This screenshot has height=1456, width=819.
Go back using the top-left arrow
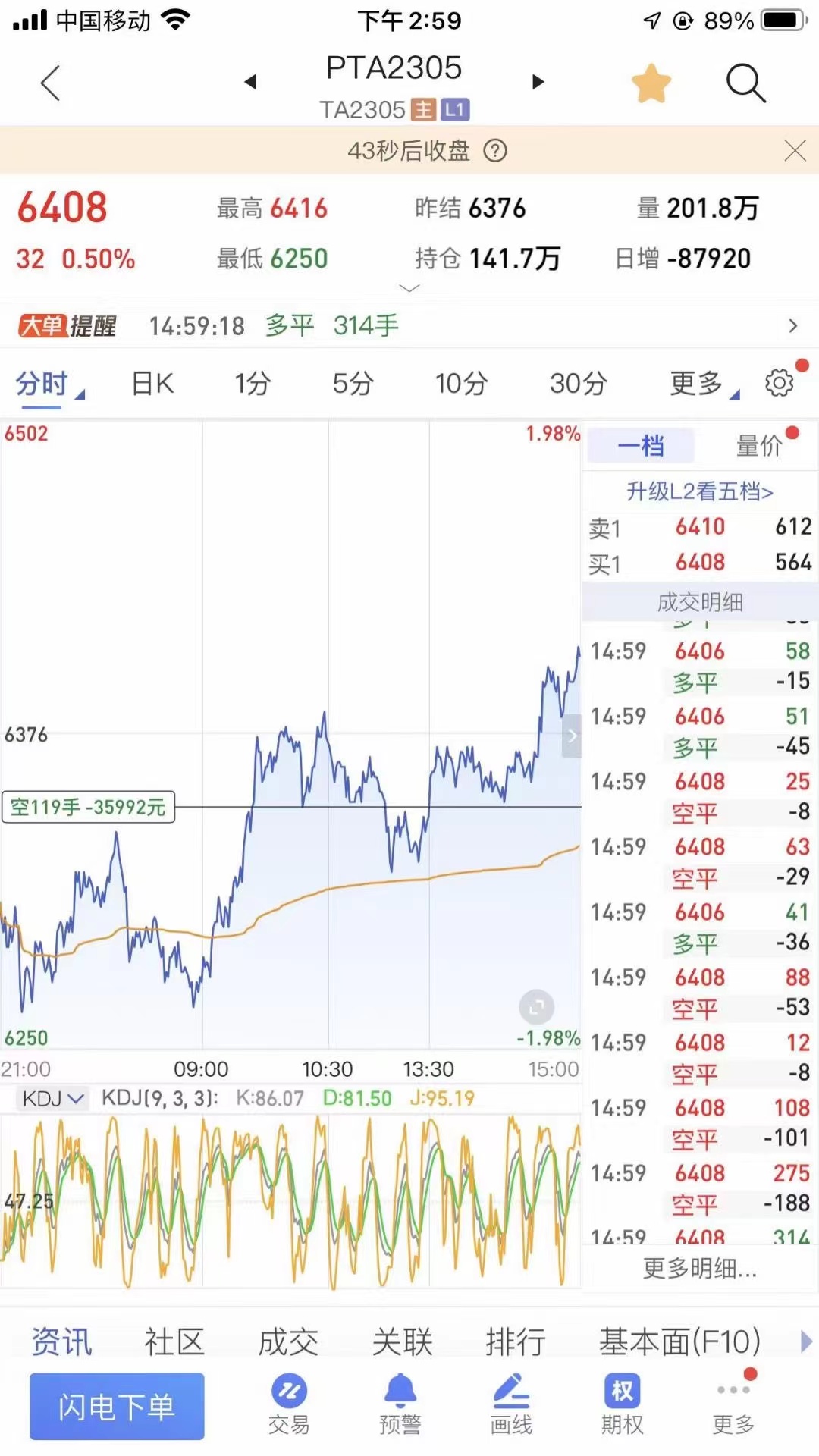click(x=50, y=83)
